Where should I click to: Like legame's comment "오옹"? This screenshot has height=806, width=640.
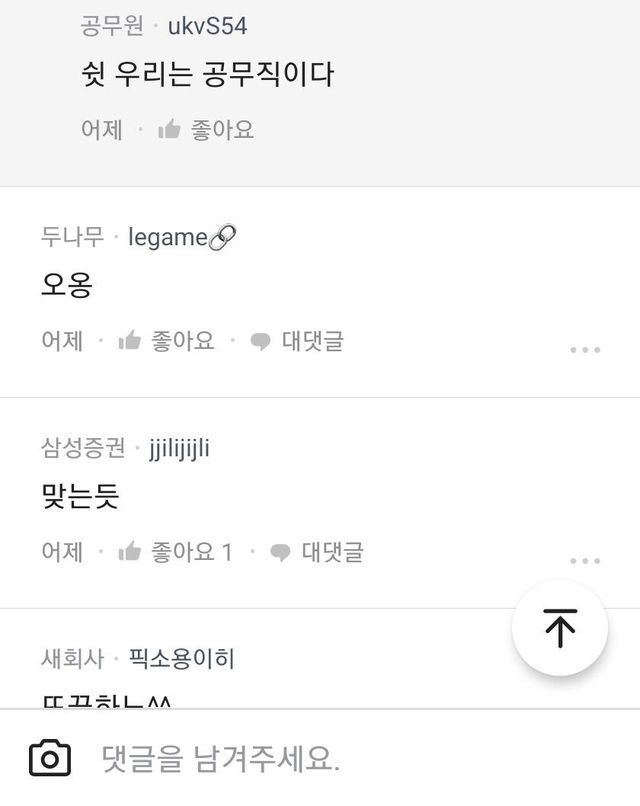pos(166,341)
